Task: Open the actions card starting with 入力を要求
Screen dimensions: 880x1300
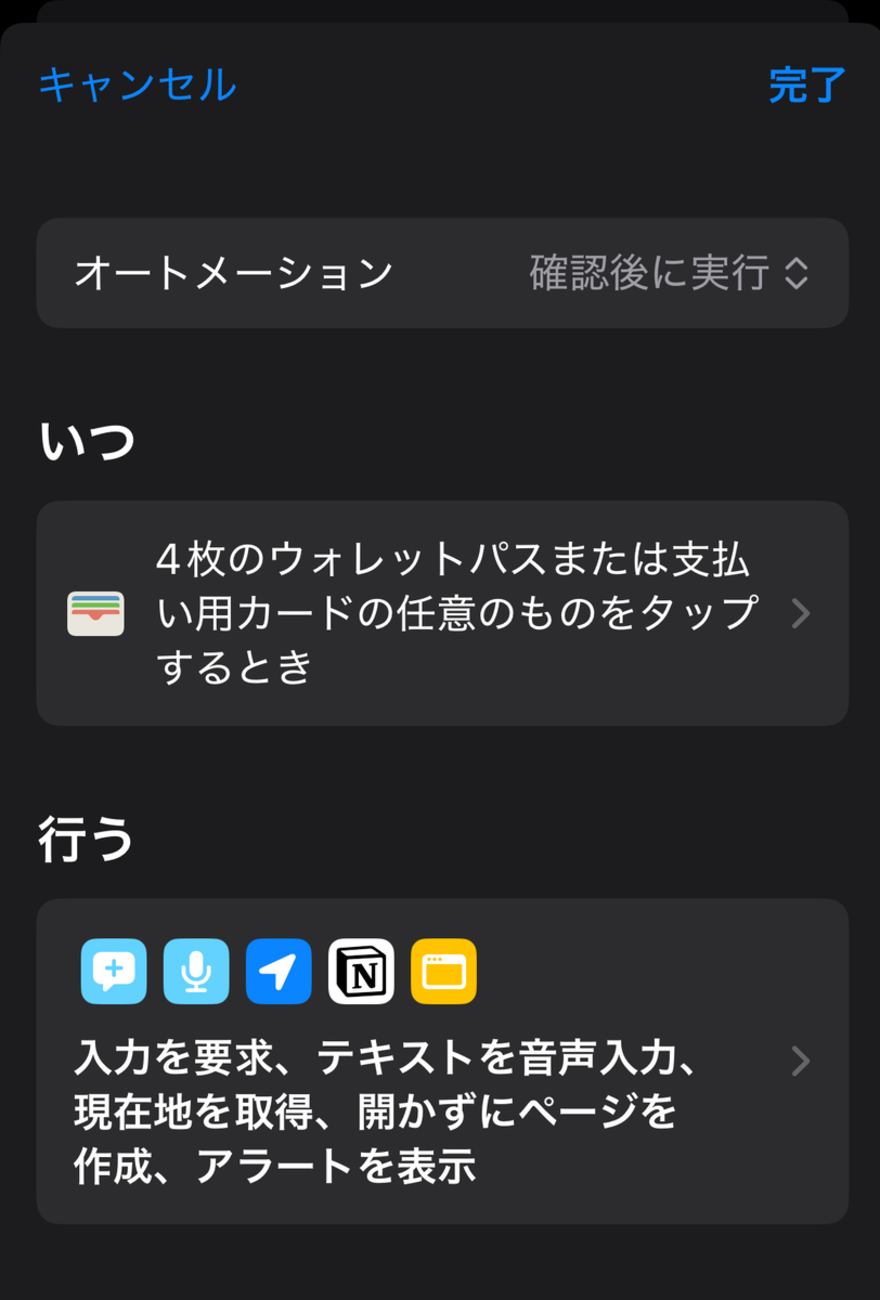Action: (x=442, y=1060)
